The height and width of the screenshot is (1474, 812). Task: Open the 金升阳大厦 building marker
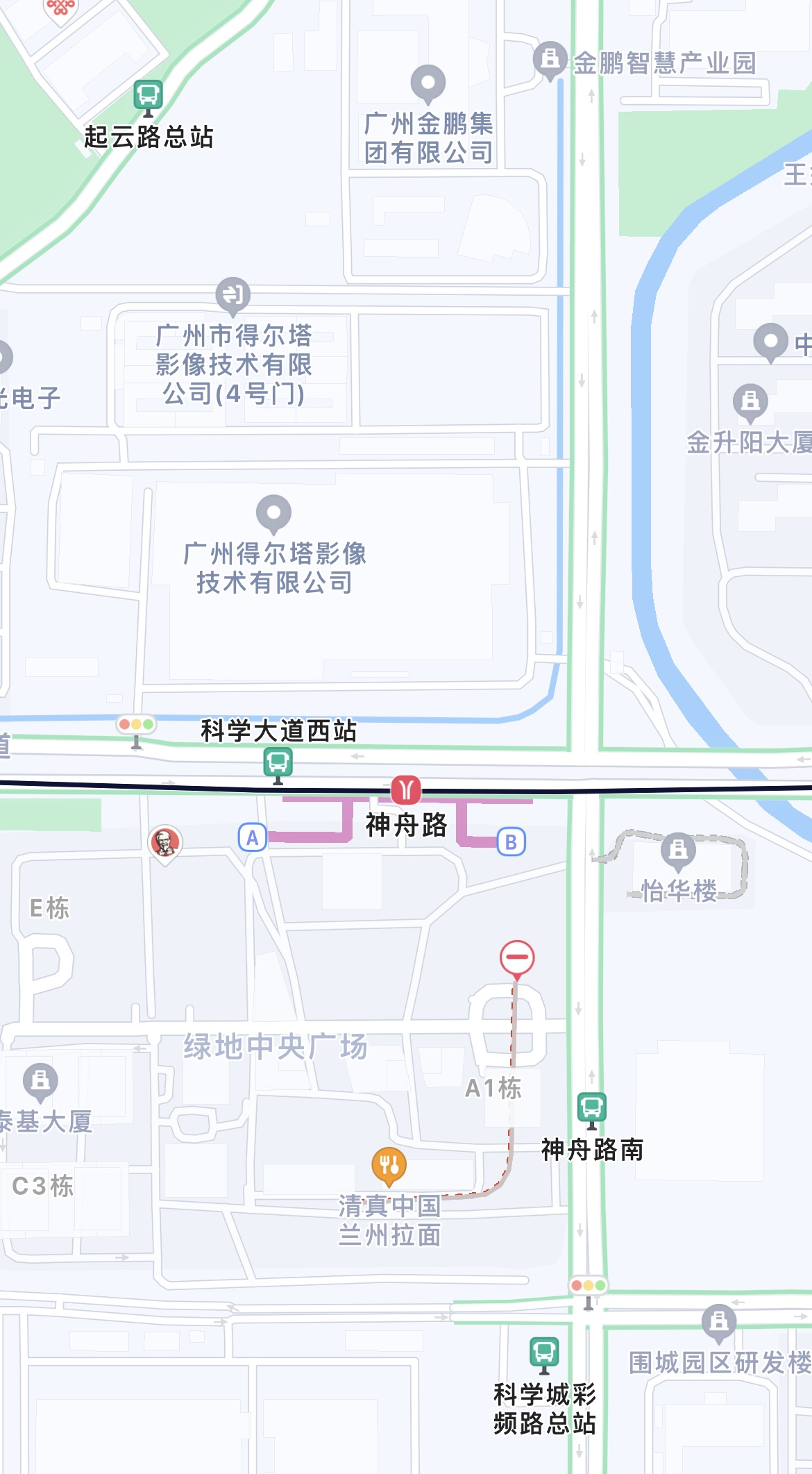(x=750, y=401)
